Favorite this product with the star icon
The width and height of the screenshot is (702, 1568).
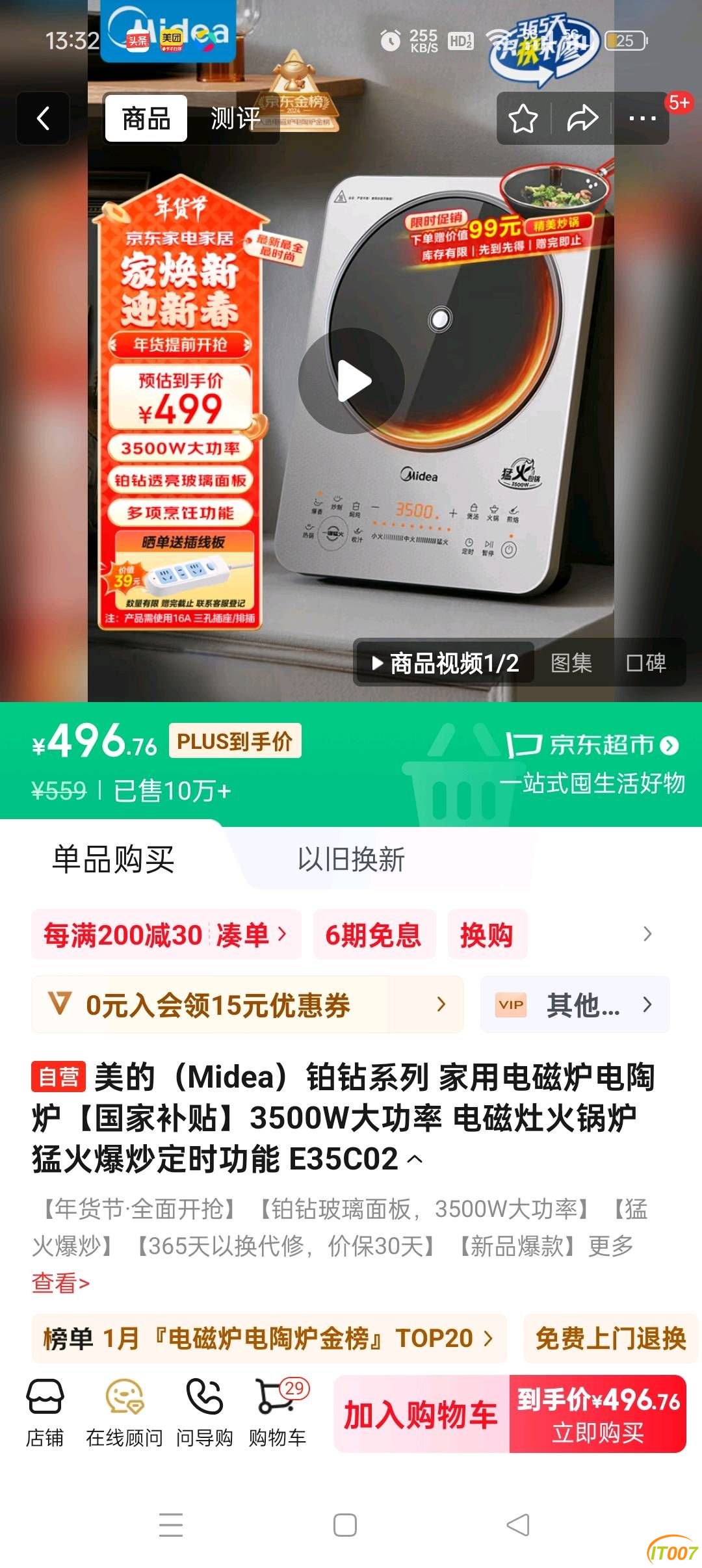[523, 118]
